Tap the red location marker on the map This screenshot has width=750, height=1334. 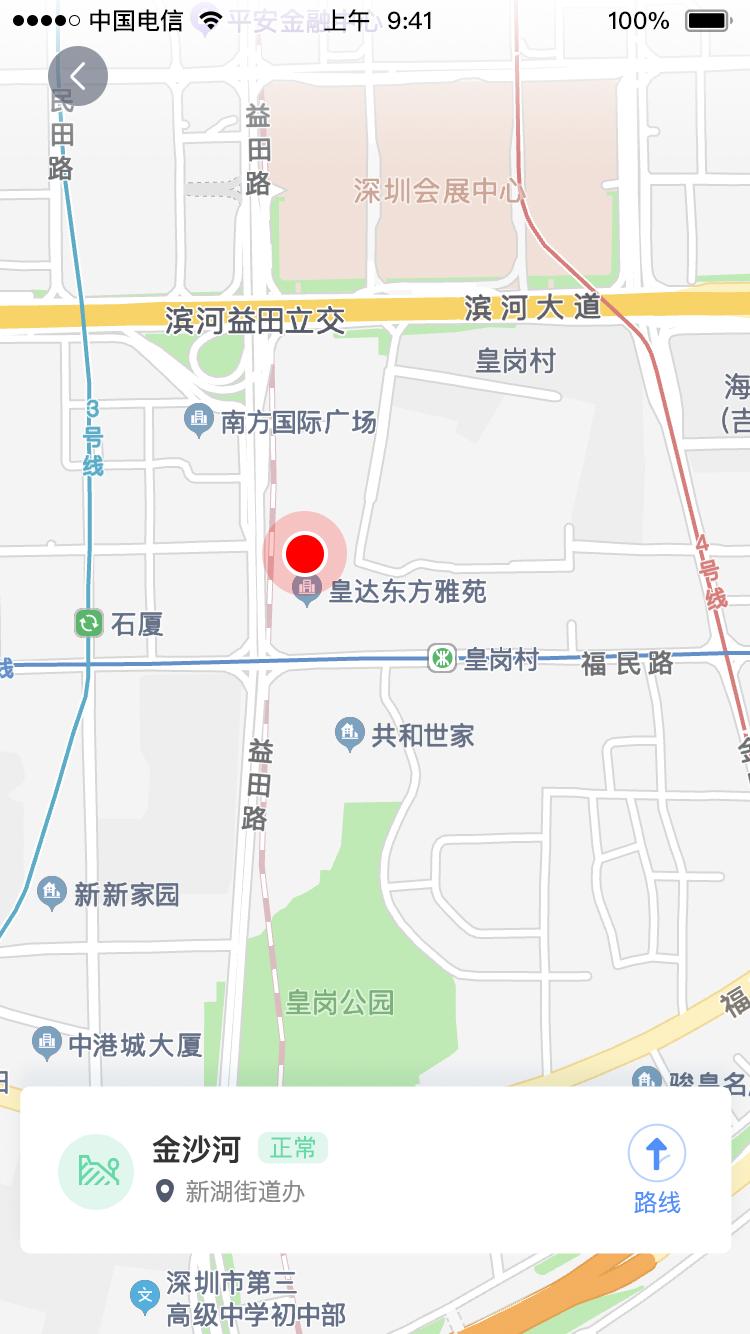[305, 553]
